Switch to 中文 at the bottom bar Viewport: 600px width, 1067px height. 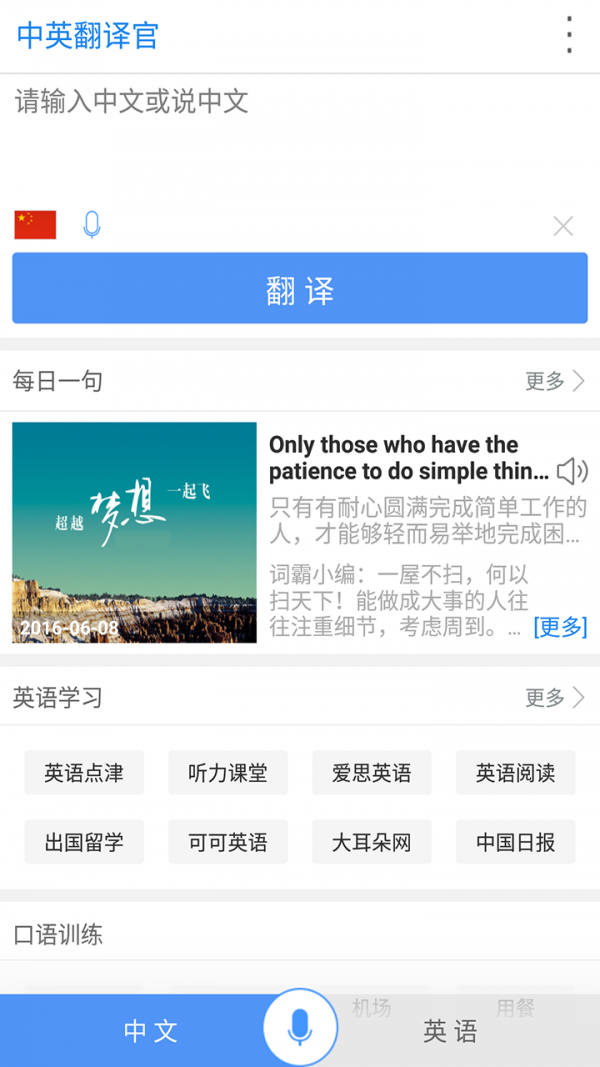(x=150, y=1031)
